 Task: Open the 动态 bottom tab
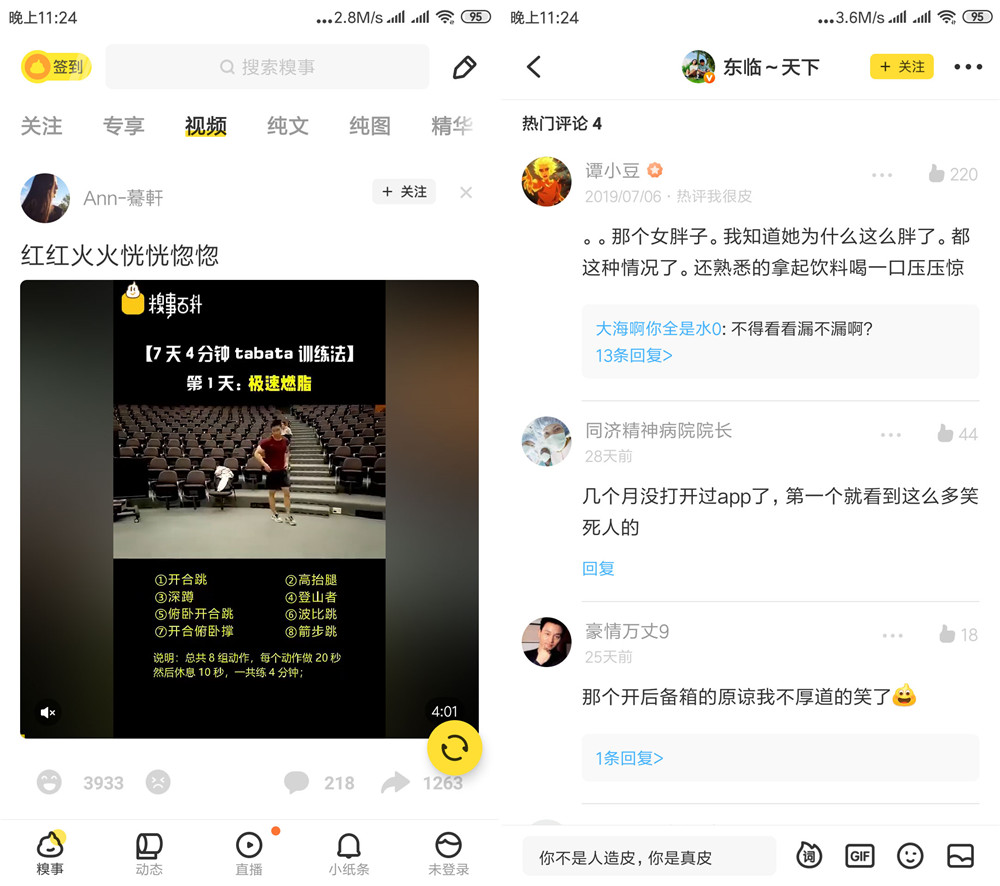[149, 853]
